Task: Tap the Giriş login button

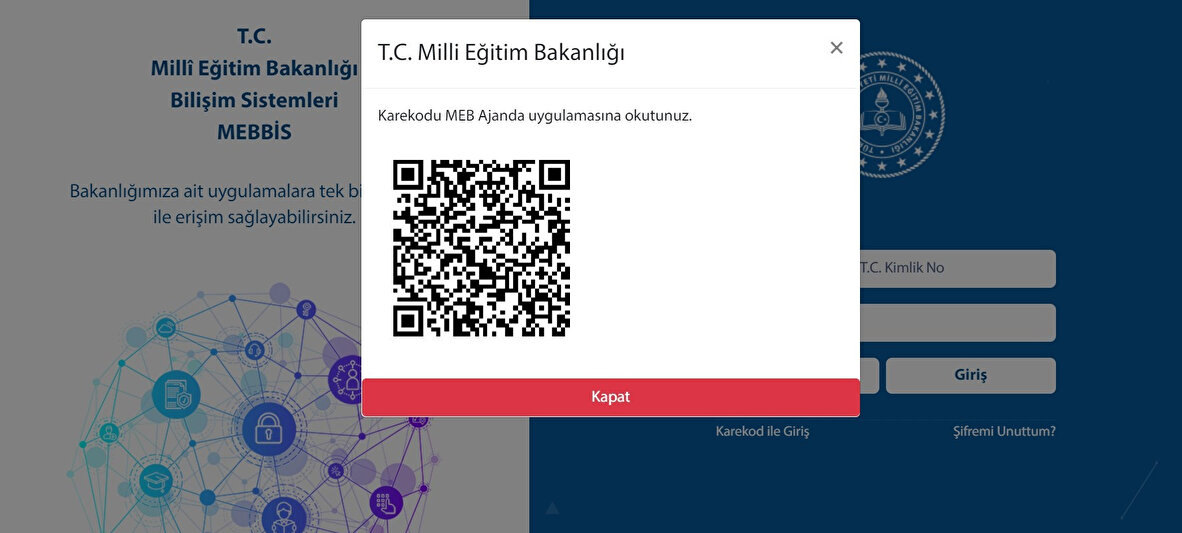Action: [969, 376]
